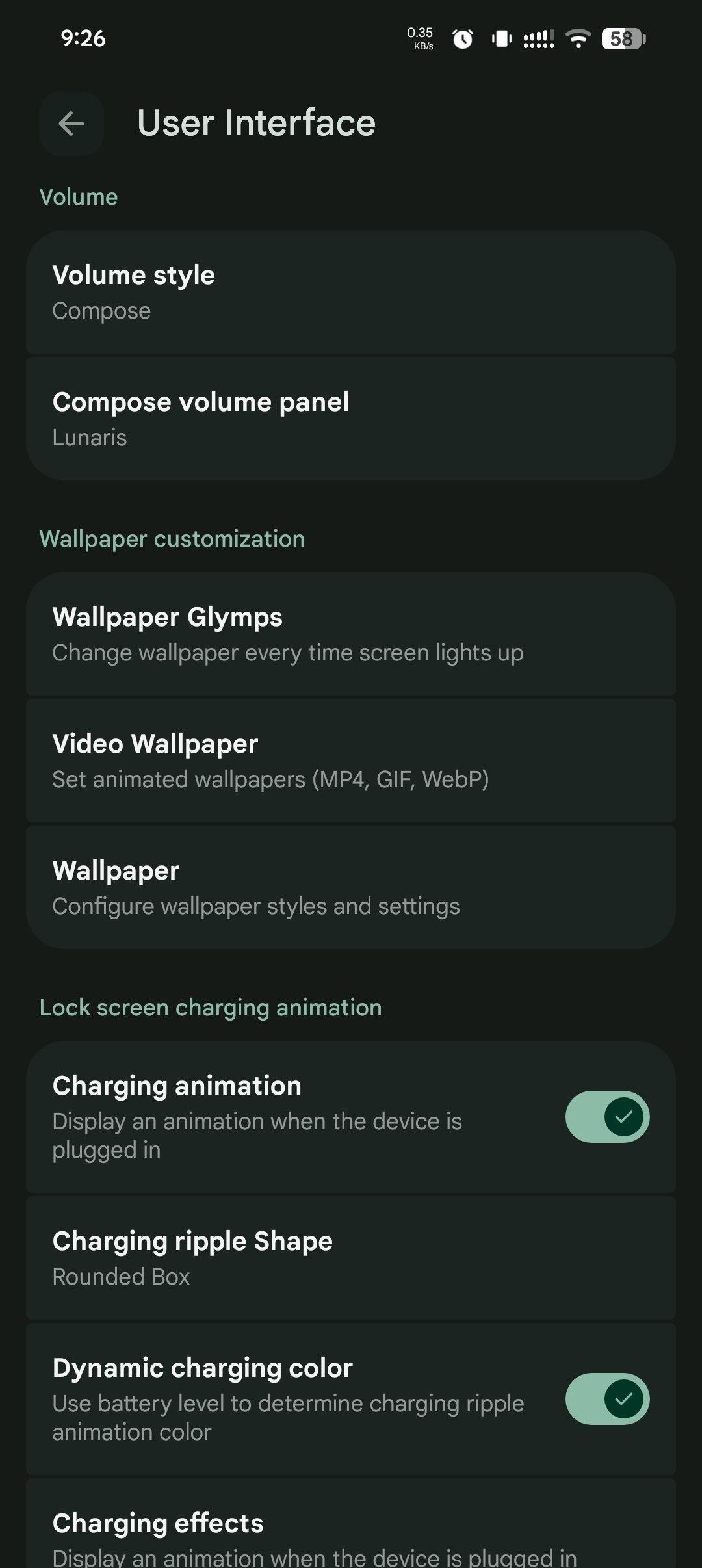Open Video Wallpaper settings

click(x=351, y=761)
